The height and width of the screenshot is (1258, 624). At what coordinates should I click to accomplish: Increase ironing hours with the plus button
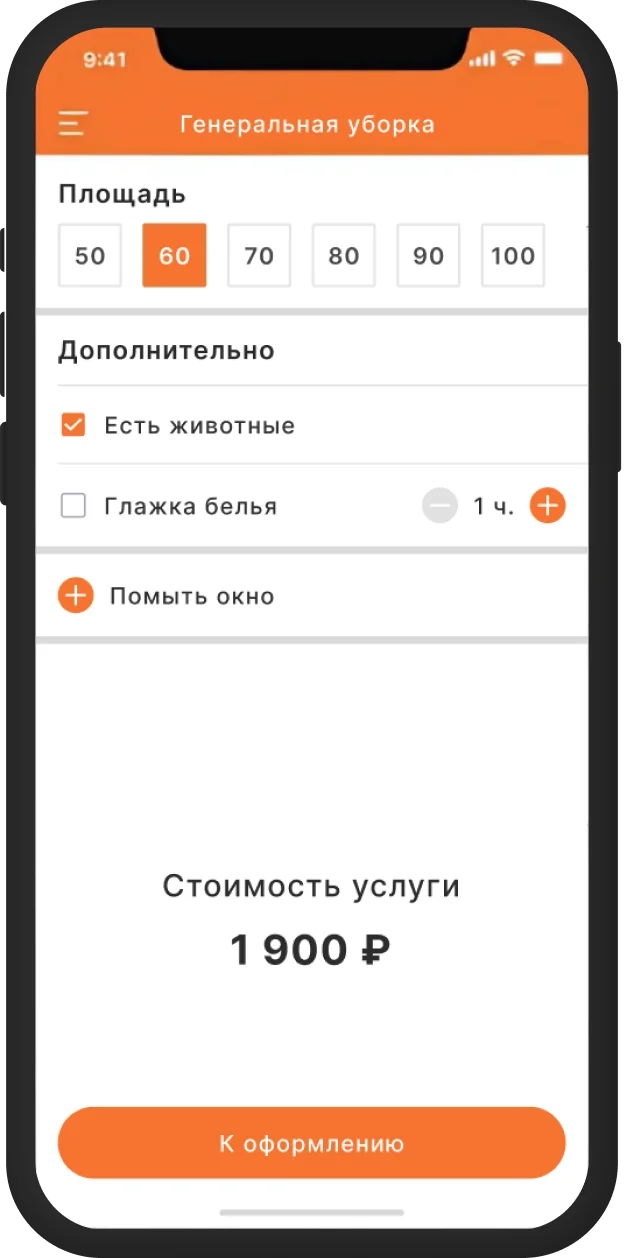point(547,506)
